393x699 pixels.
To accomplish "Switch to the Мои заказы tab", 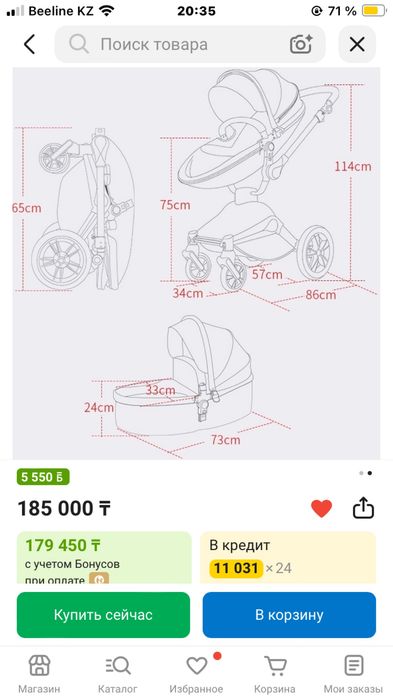I will tap(353, 674).
